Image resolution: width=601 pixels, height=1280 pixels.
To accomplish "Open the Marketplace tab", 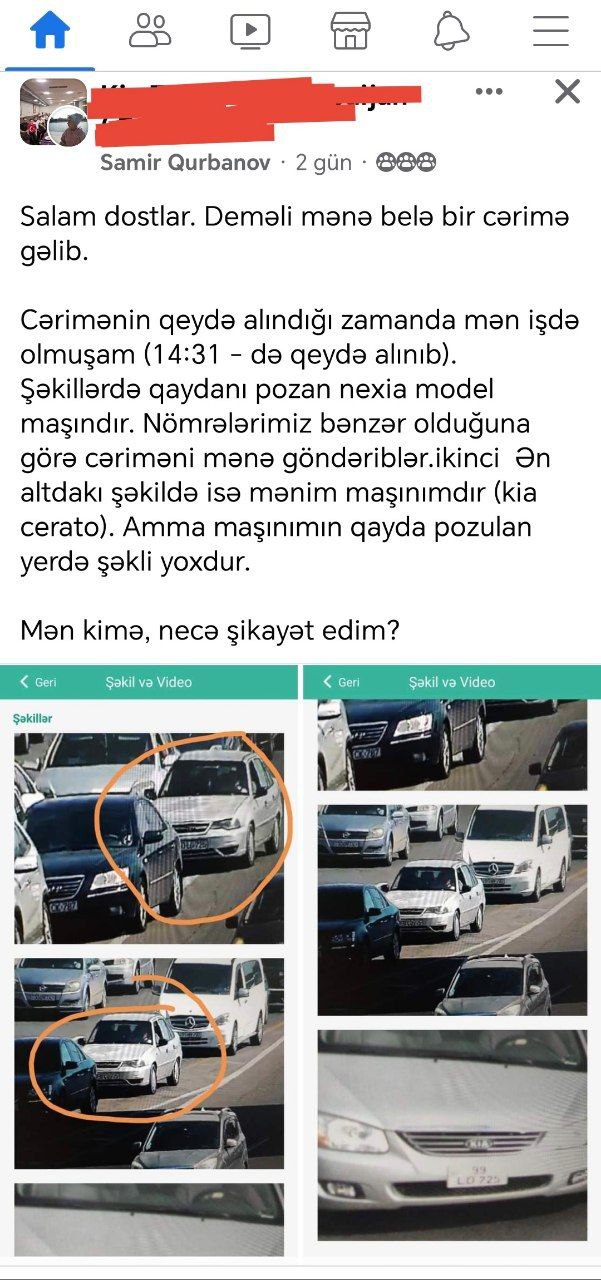I will tap(351, 32).
